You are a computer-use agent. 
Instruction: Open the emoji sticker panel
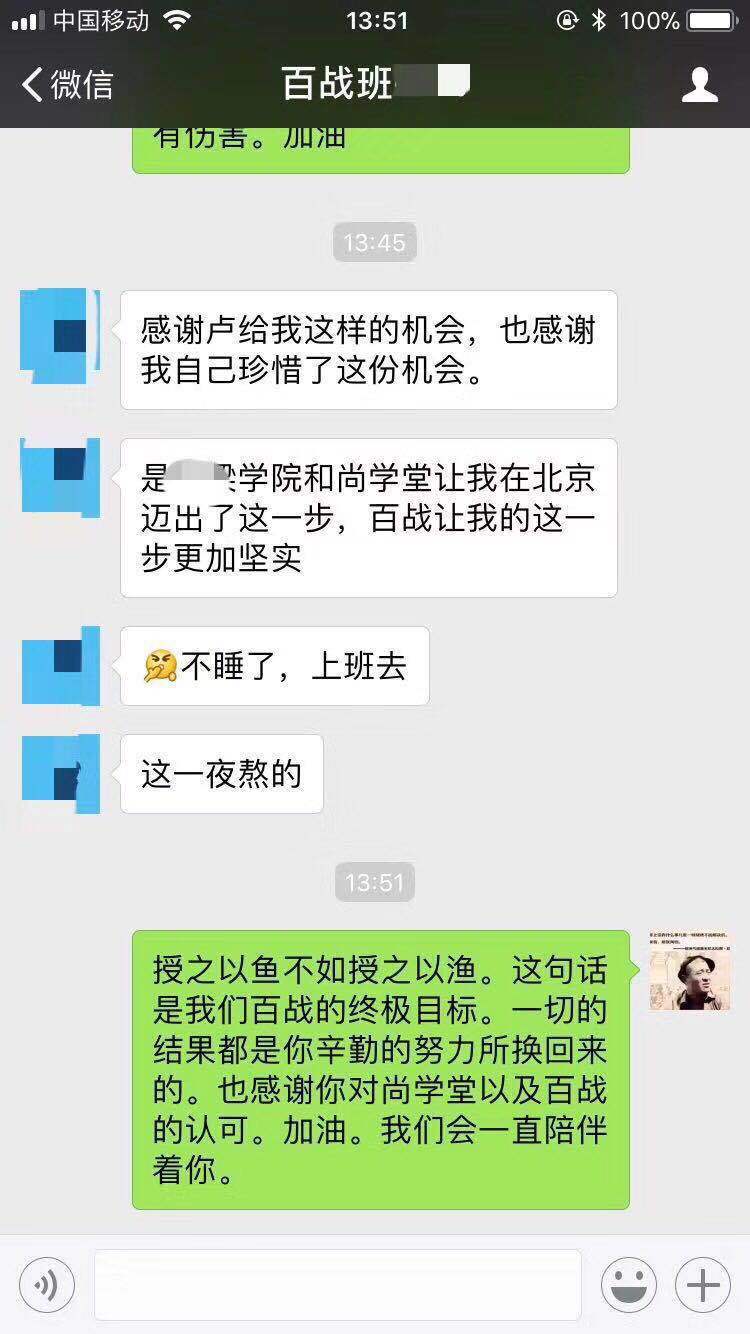628,1284
